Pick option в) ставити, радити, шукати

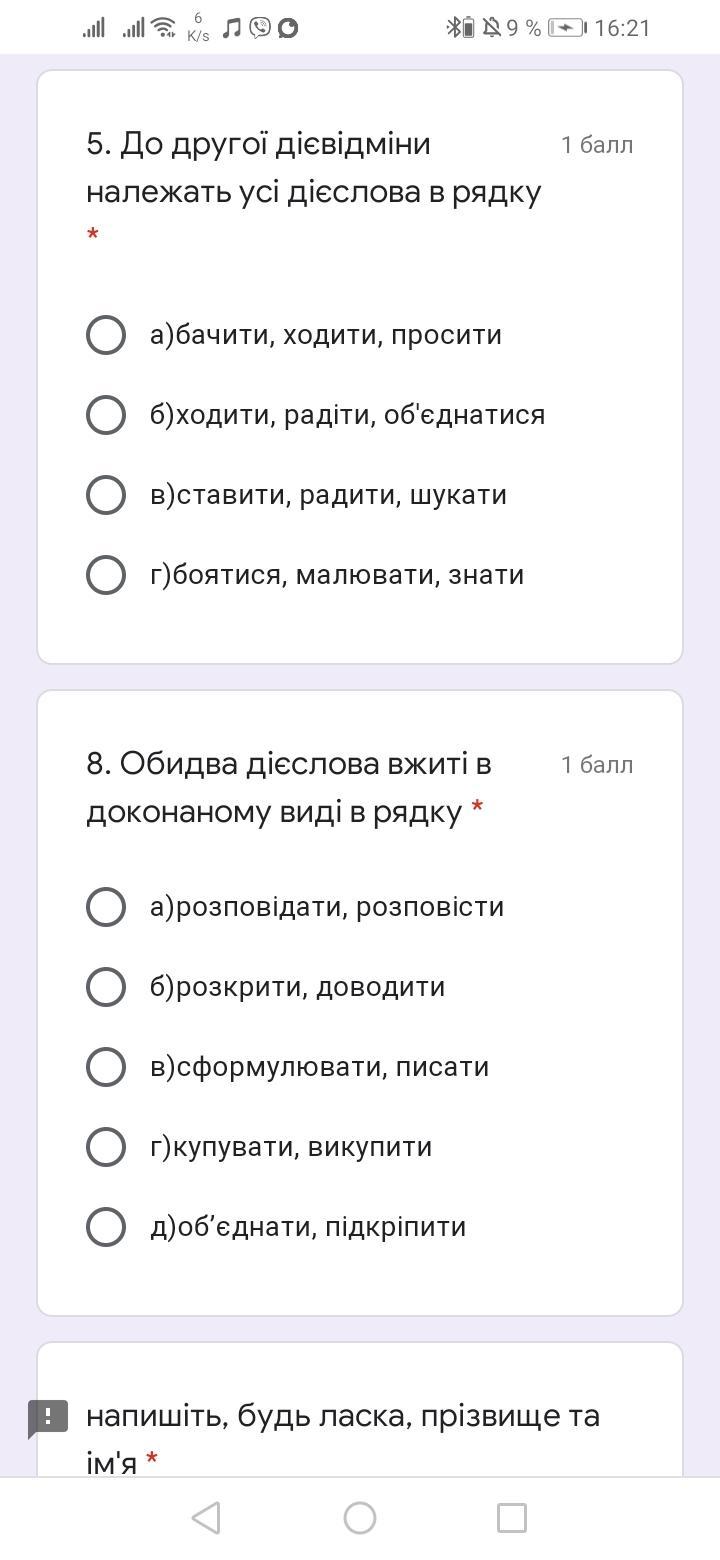[x=106, y=495]
